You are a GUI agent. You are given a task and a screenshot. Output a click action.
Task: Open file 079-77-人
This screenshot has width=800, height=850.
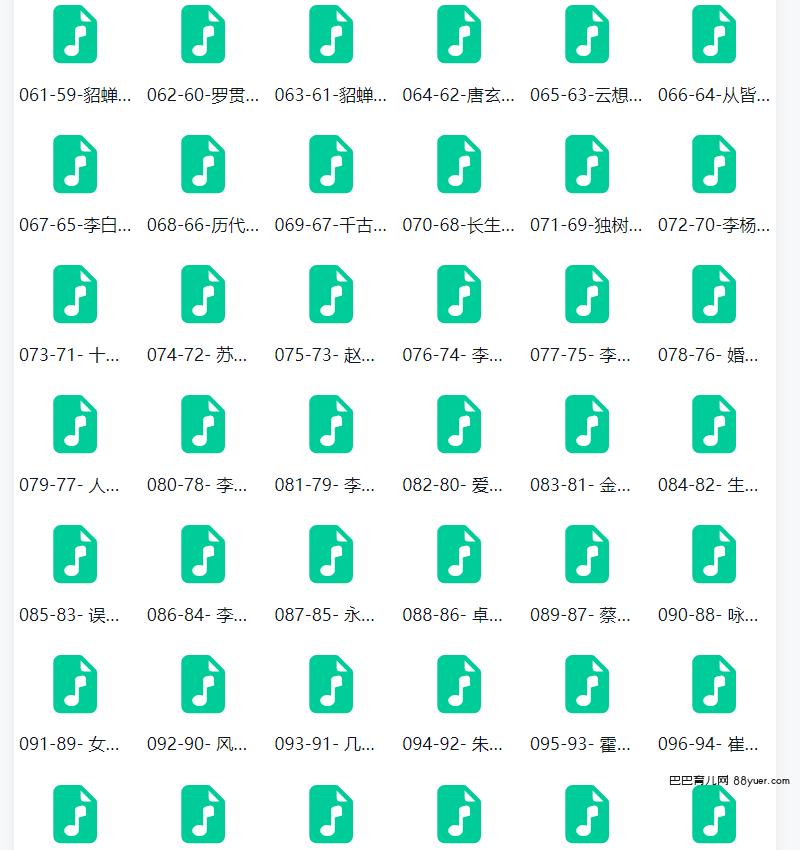click(x=75, y=424)
